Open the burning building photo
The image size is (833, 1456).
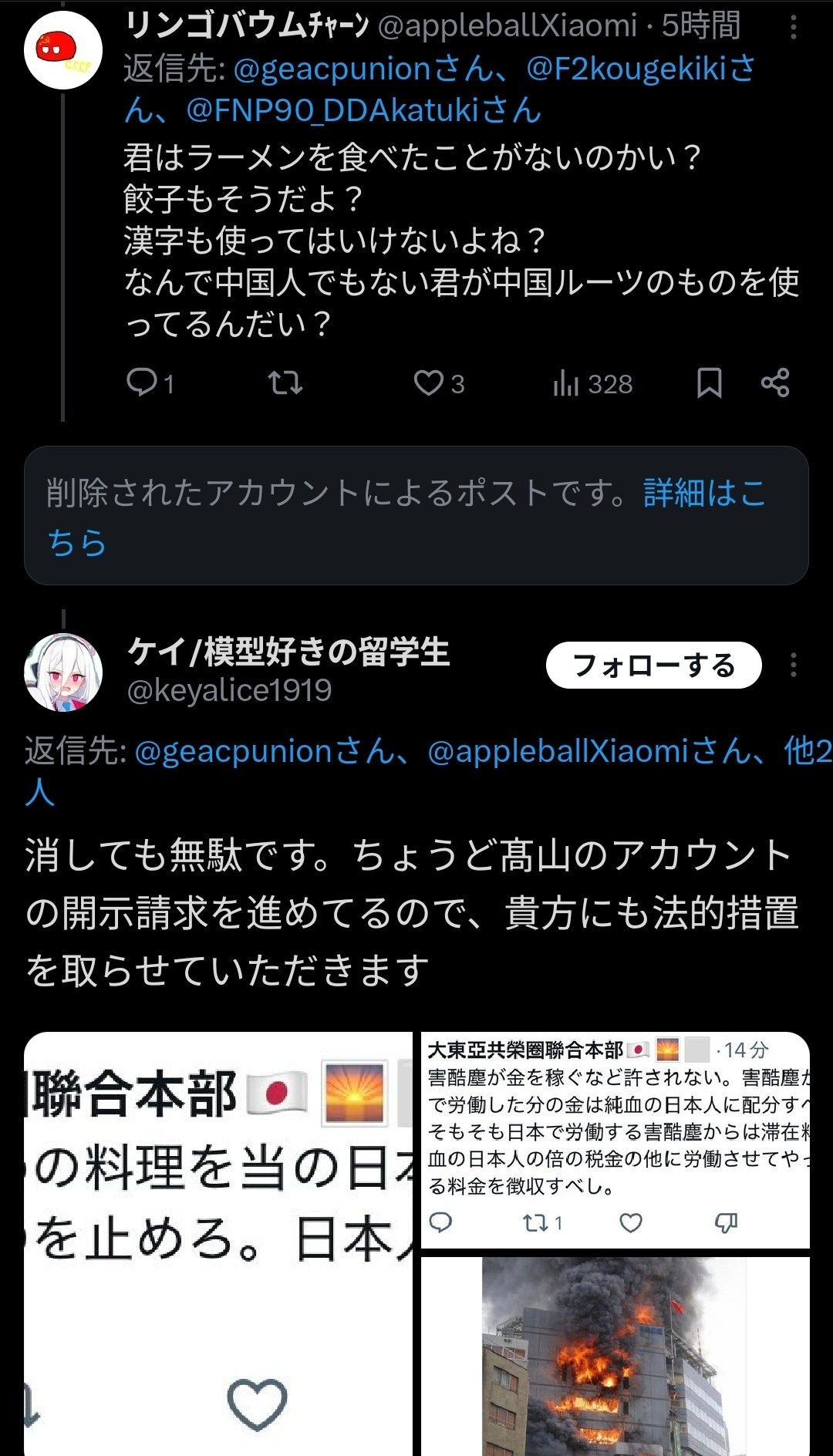[615, 1356]
